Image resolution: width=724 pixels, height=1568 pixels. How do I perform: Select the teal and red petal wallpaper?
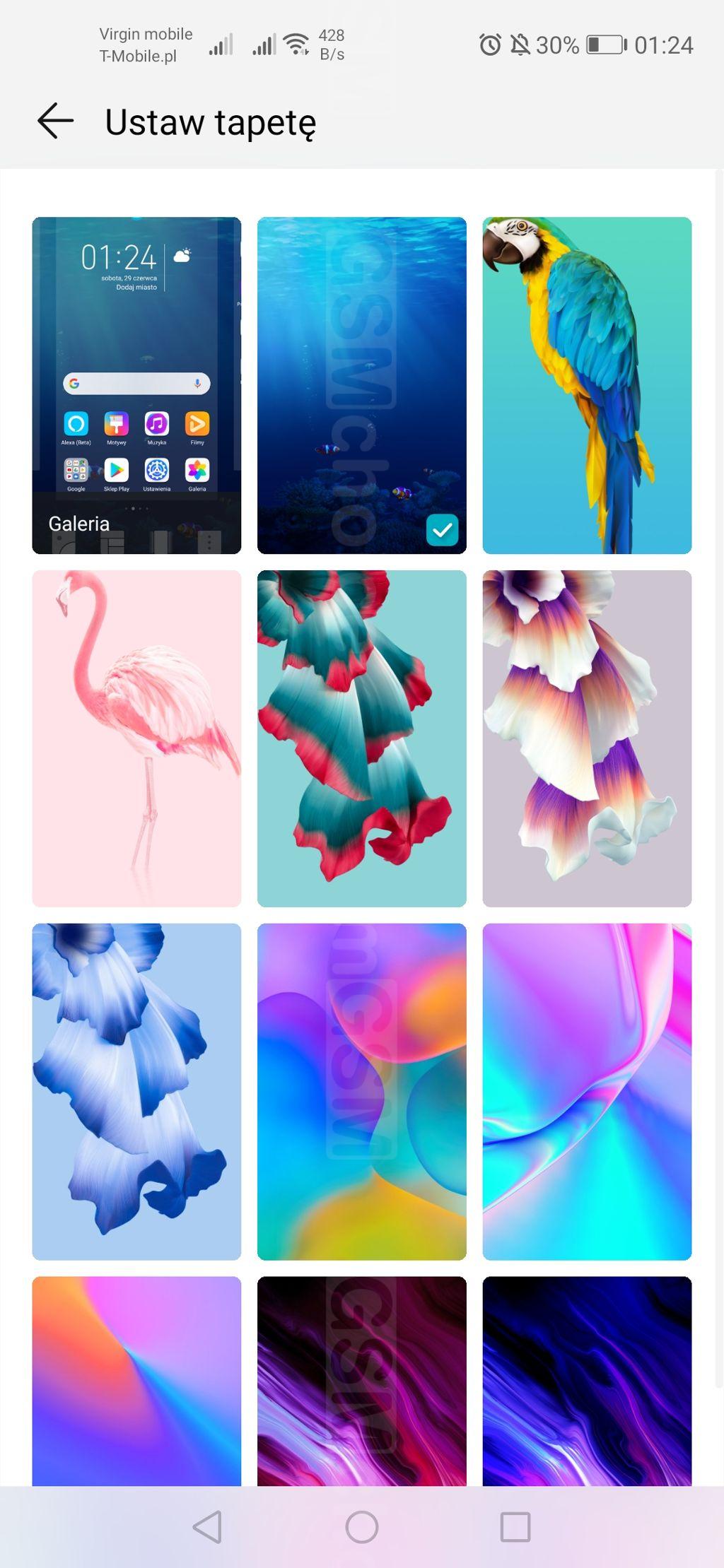[361, 738]
